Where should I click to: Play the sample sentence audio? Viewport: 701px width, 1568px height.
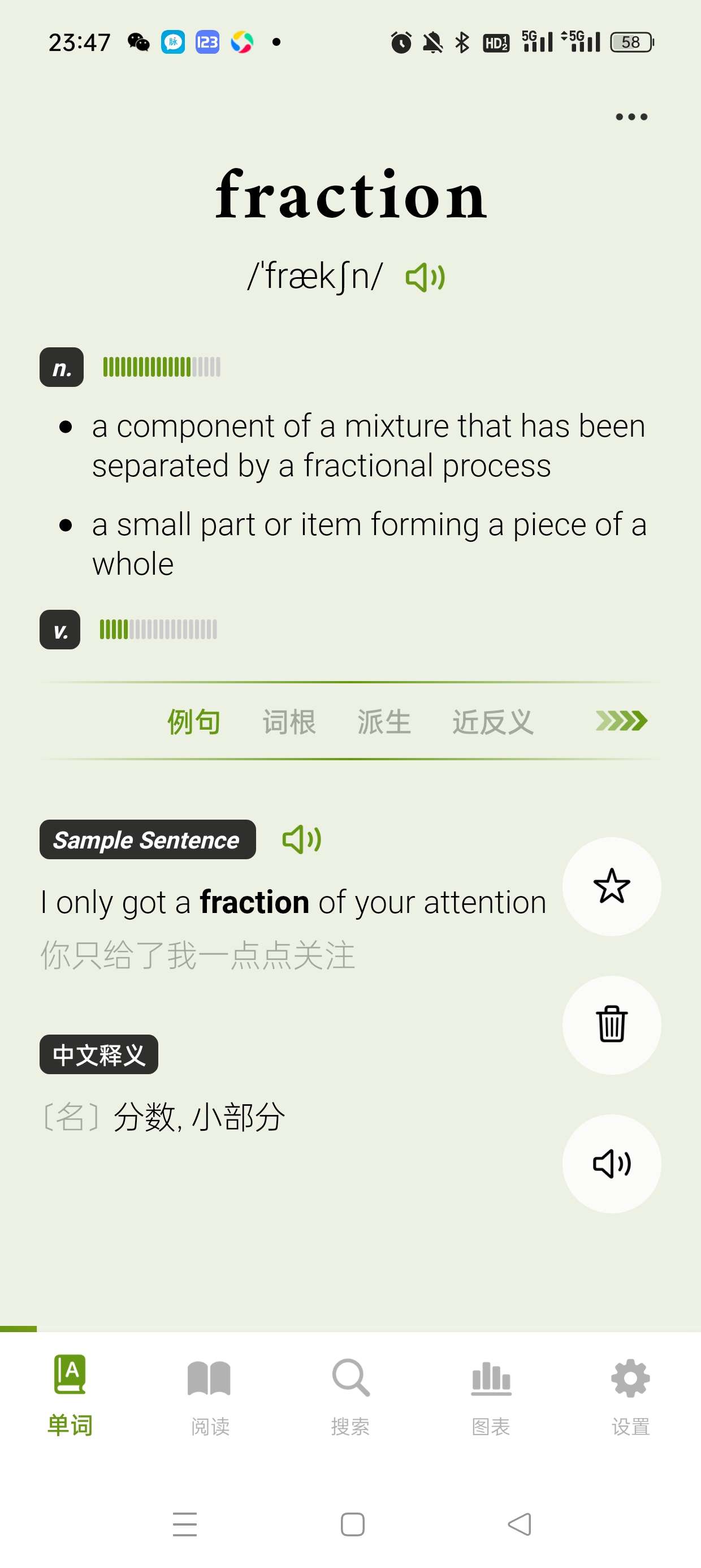[x=301, y=839]
